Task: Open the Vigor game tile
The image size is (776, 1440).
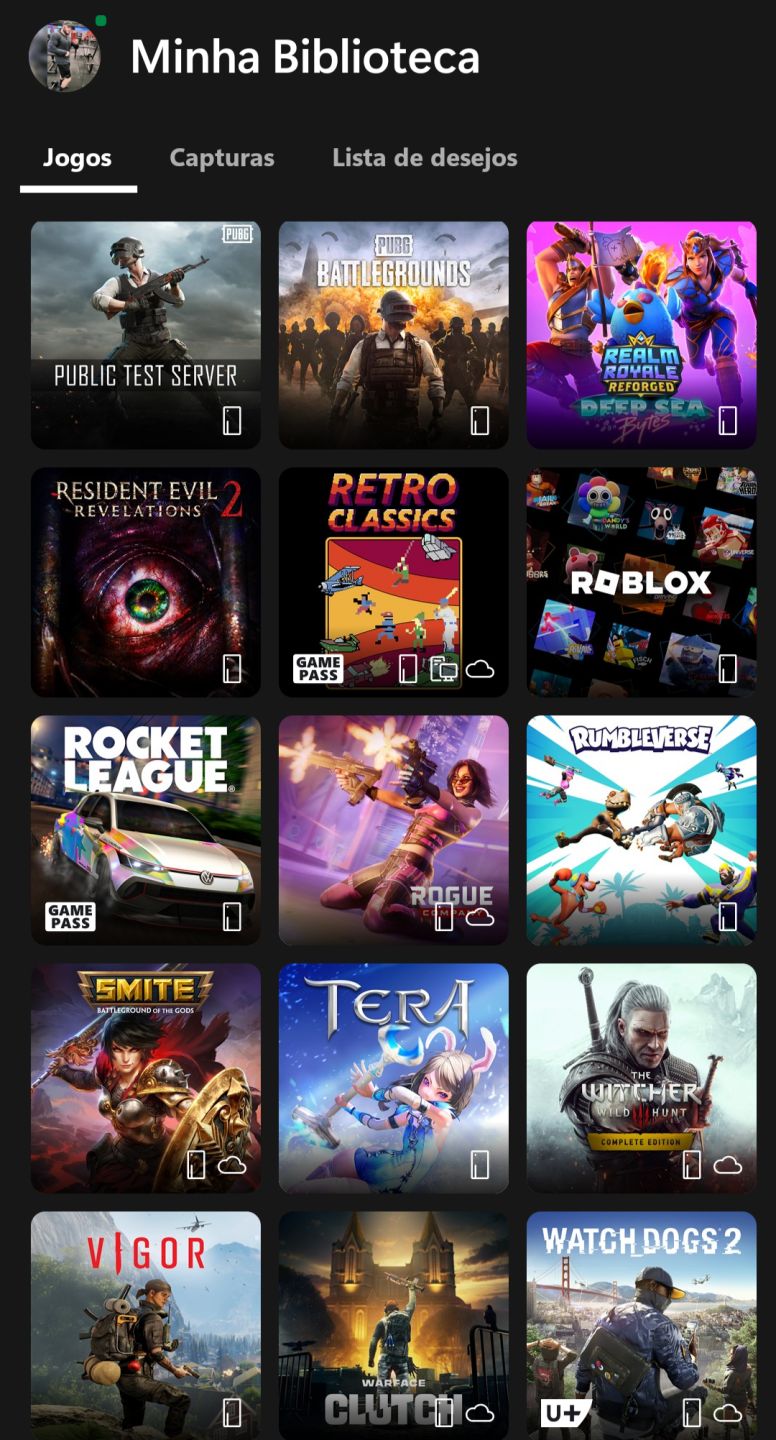Action: (146, 1326)
